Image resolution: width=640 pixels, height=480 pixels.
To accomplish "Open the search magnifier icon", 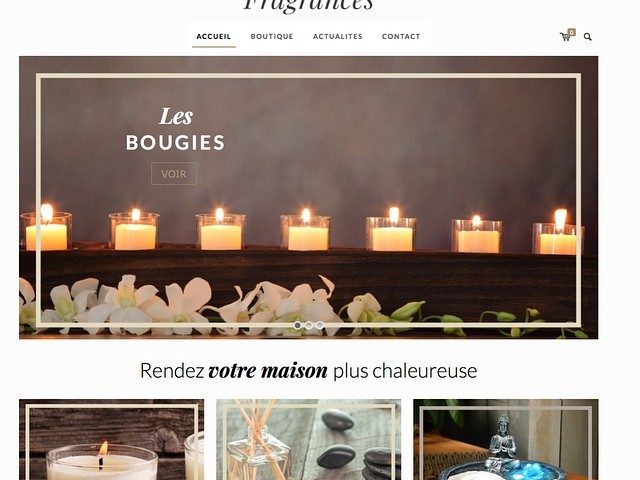I will click(588, 37).
